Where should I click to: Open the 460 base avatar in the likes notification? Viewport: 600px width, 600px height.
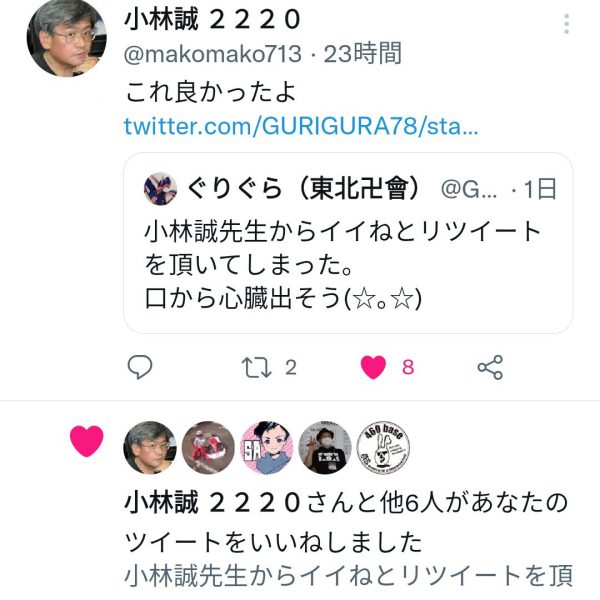383,446
